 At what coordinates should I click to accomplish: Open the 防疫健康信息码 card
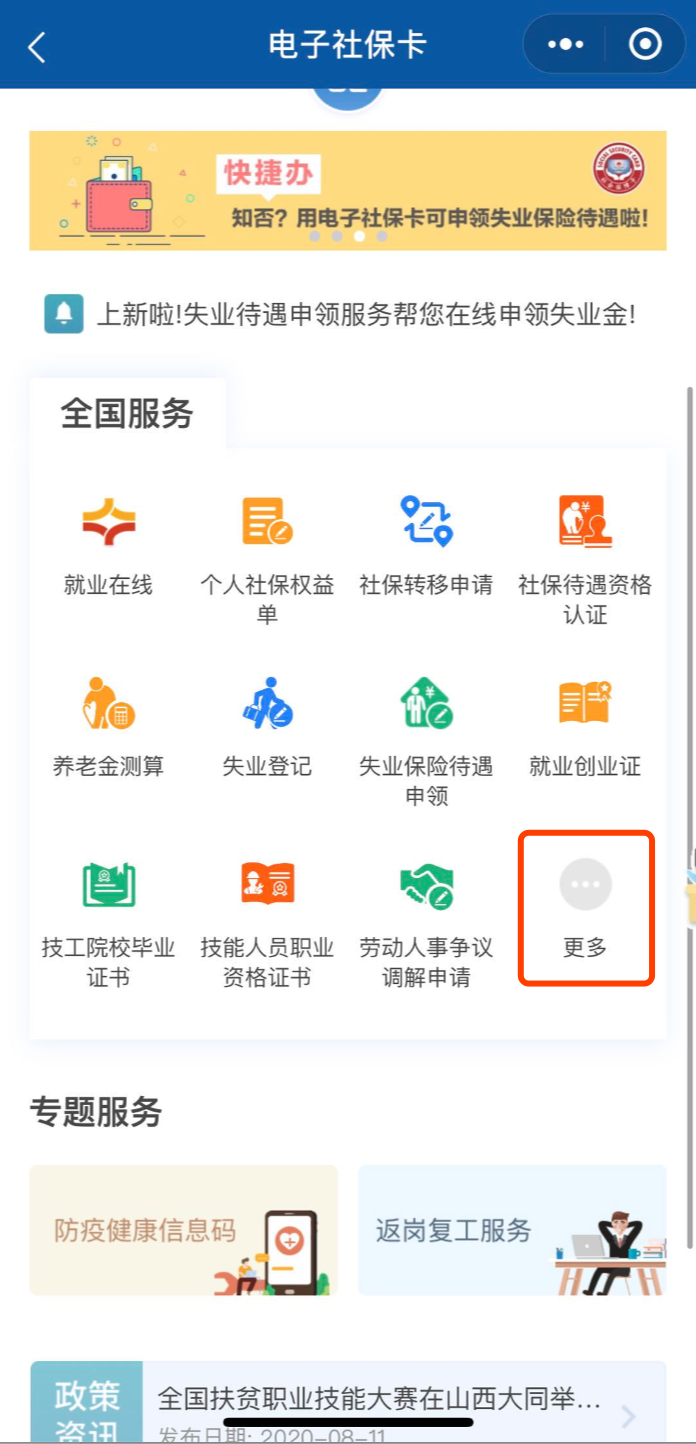(x=183, y=1230)
